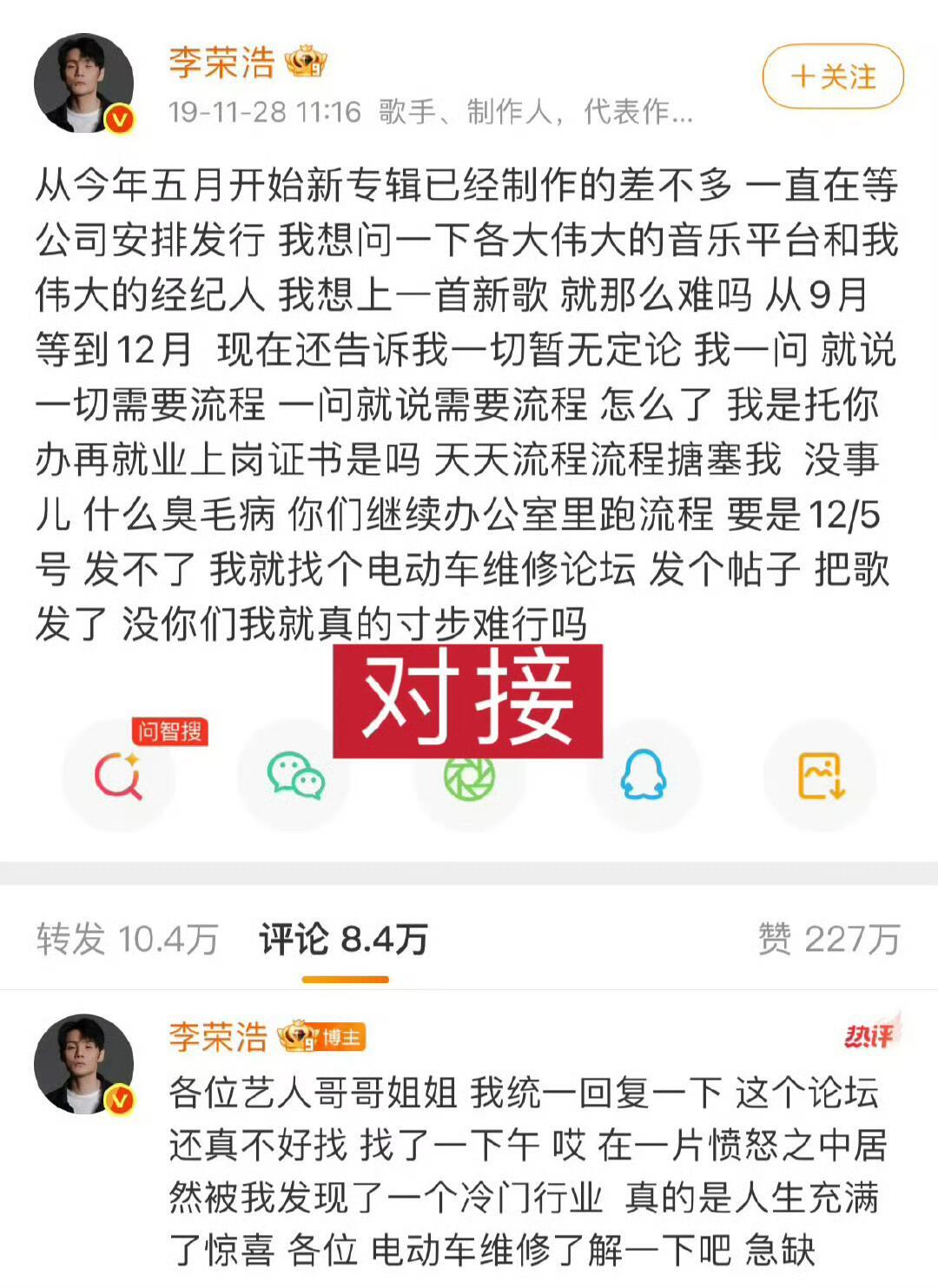Click 李荣浩's golden crown membership badge
The width and height of the screenshot is (938, 1288).
306,59
